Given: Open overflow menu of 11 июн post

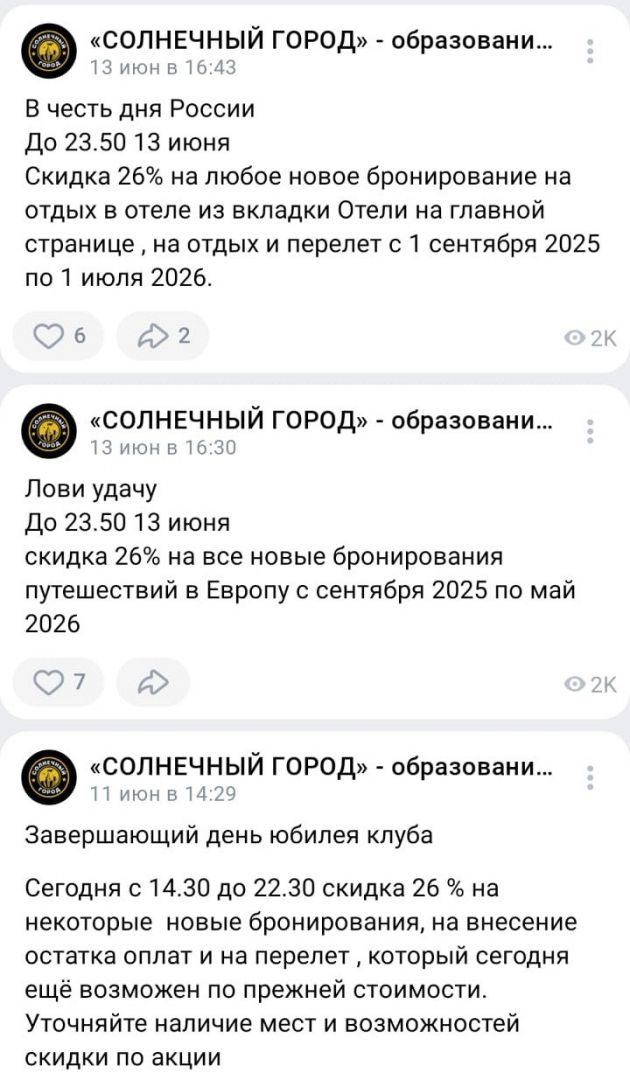Looking at the screenshot, I should click(x=591, y=778).
